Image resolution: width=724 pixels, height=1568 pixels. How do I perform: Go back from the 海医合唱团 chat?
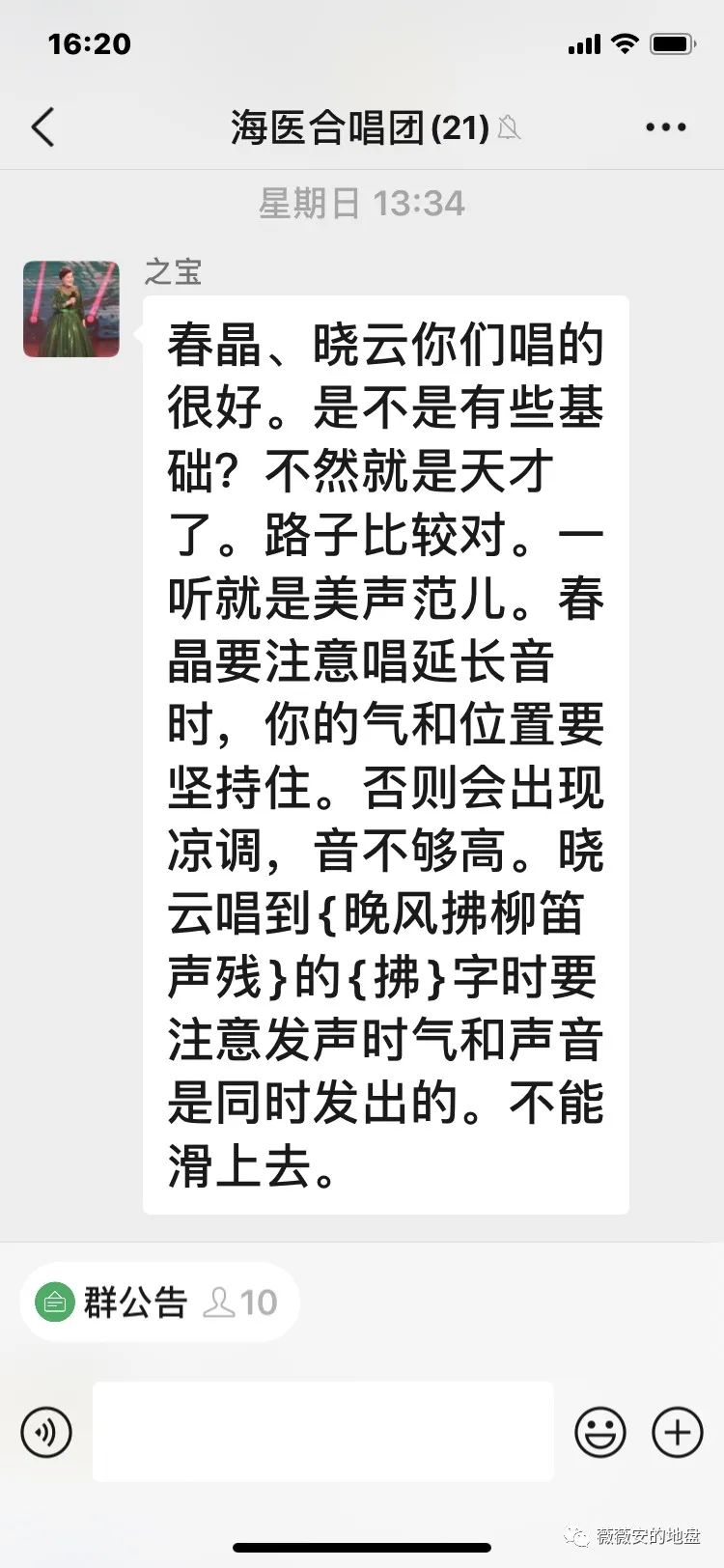click(43, 127)
